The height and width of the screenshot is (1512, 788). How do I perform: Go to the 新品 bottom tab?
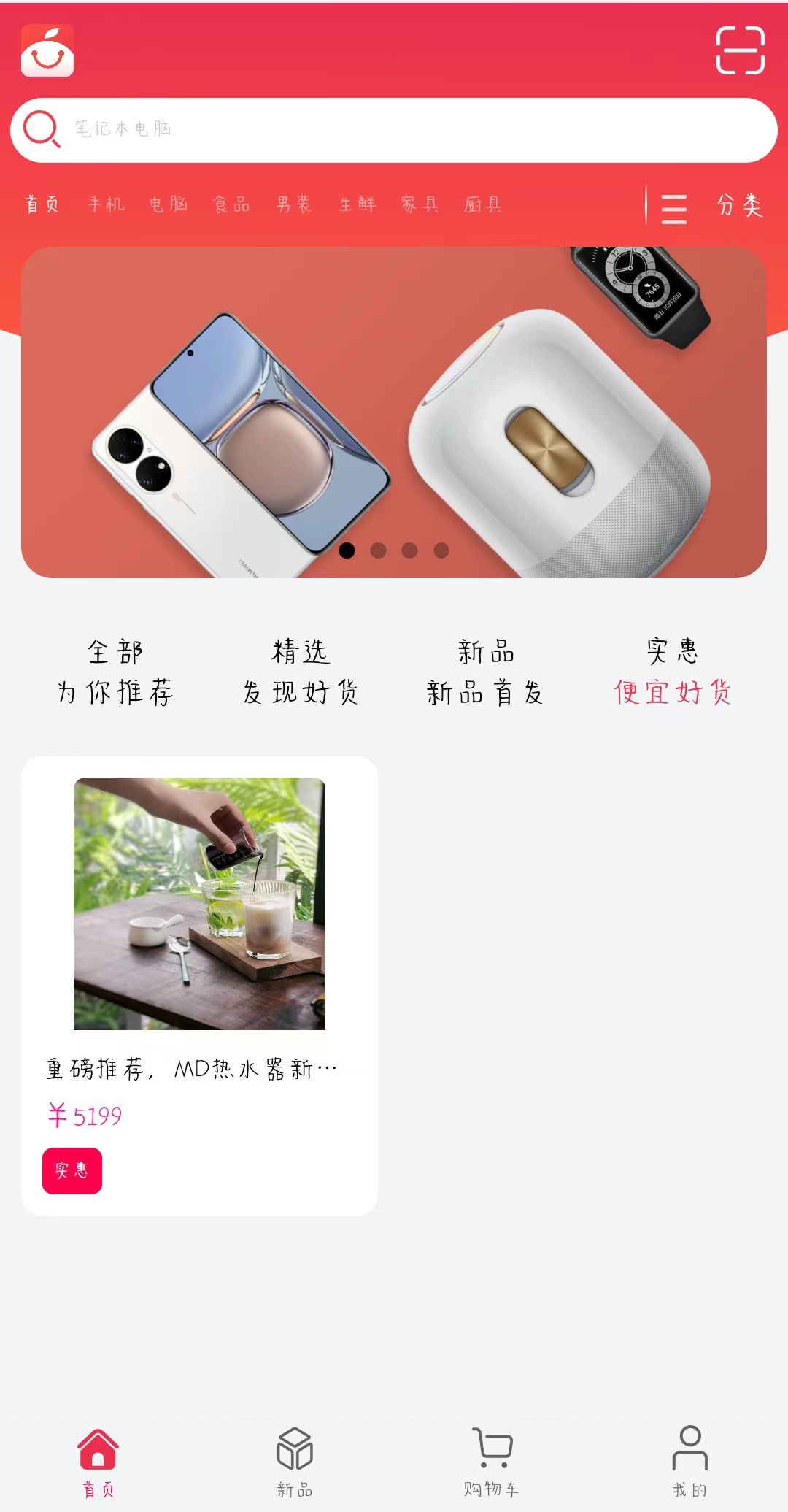click(x=295, y=1462)
